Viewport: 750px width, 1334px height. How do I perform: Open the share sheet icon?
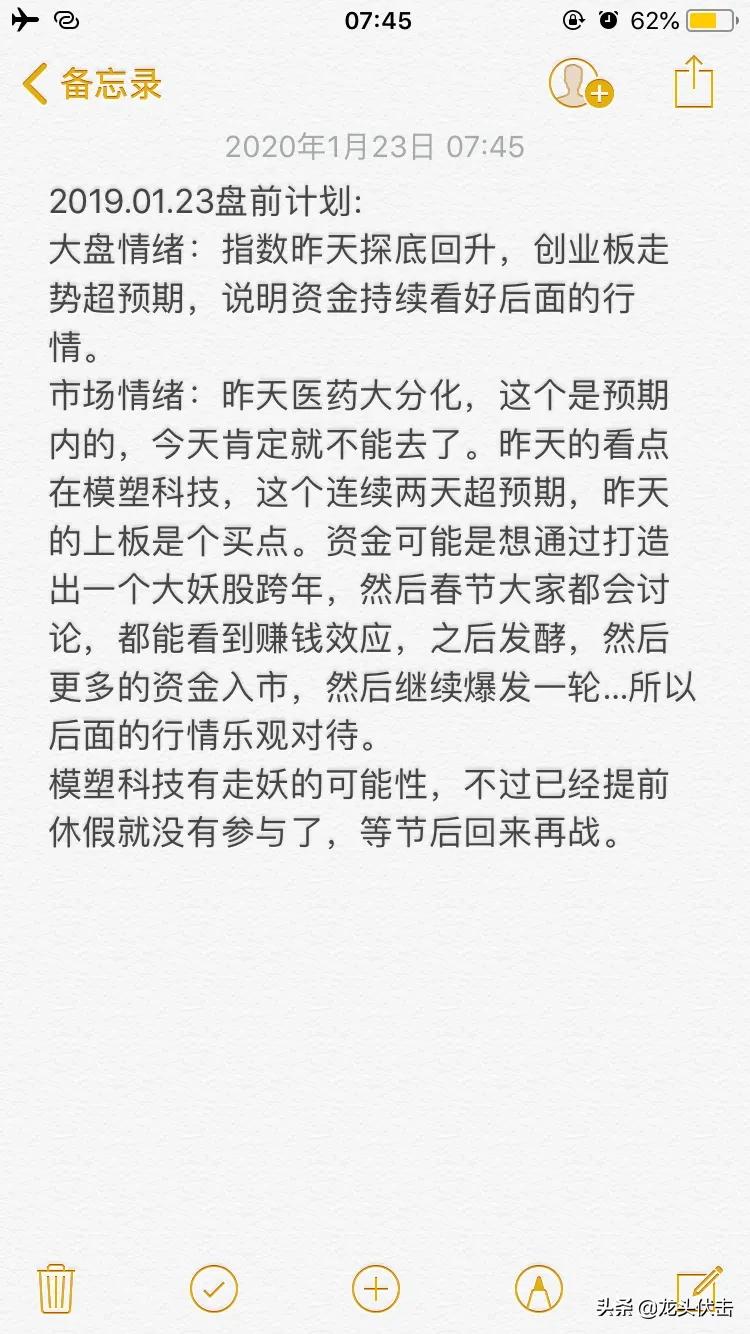pyautogui.click(x=693, y=82)
